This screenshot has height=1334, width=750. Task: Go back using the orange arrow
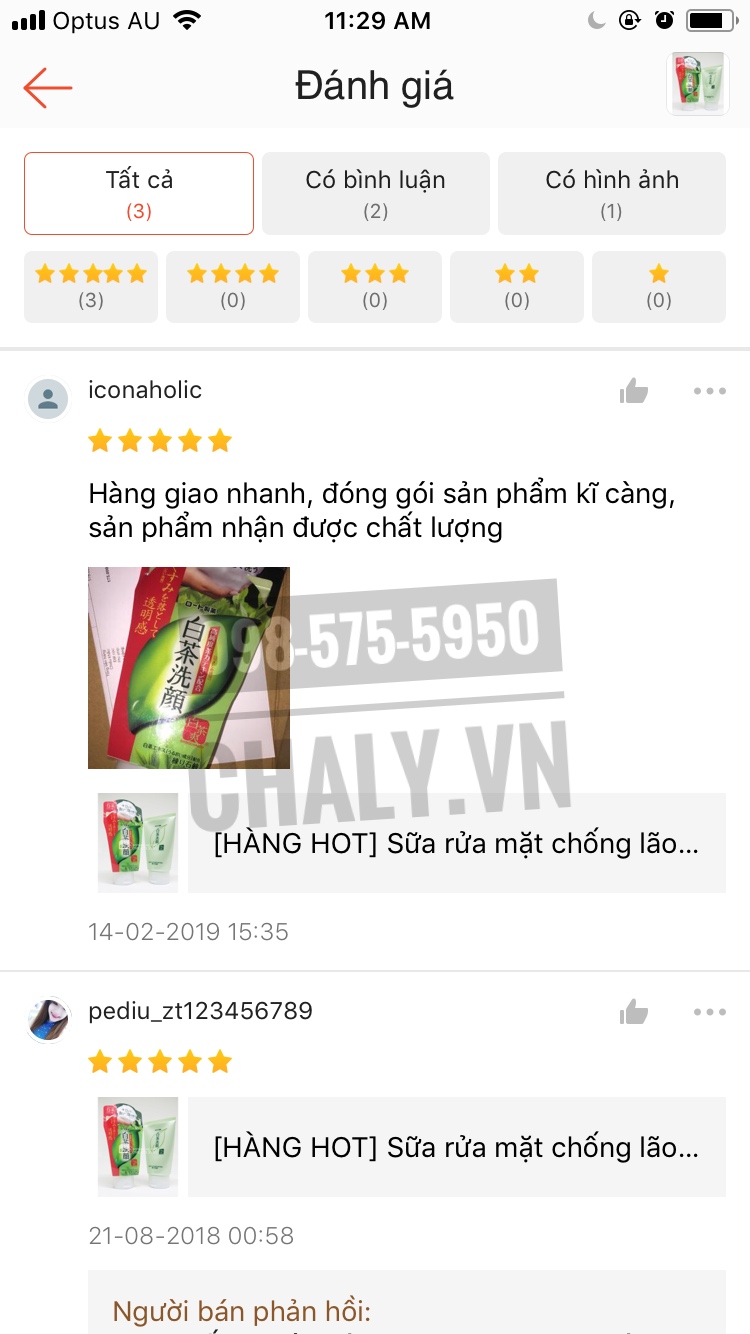pos(48,87)
